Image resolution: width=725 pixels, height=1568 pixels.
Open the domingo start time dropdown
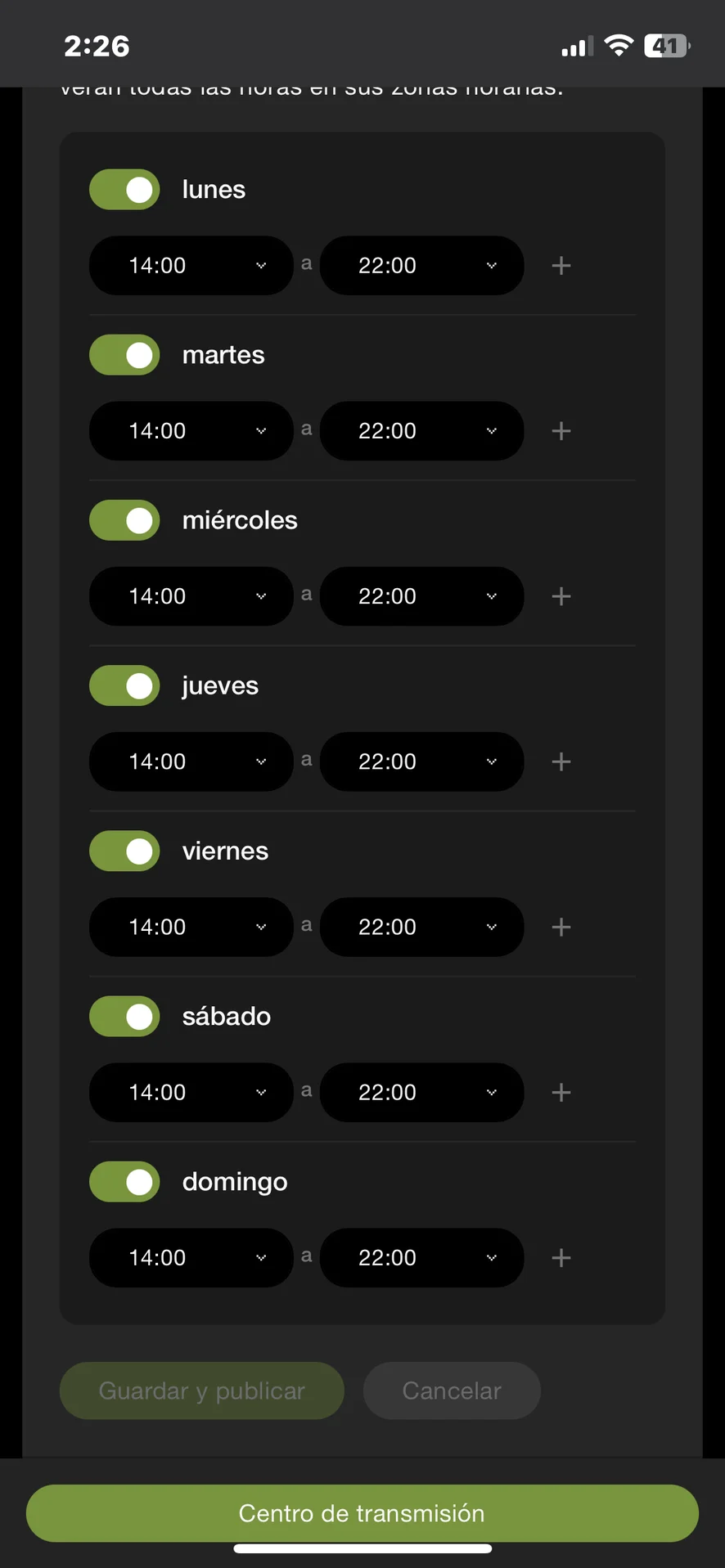click(x=191, y=1257)
